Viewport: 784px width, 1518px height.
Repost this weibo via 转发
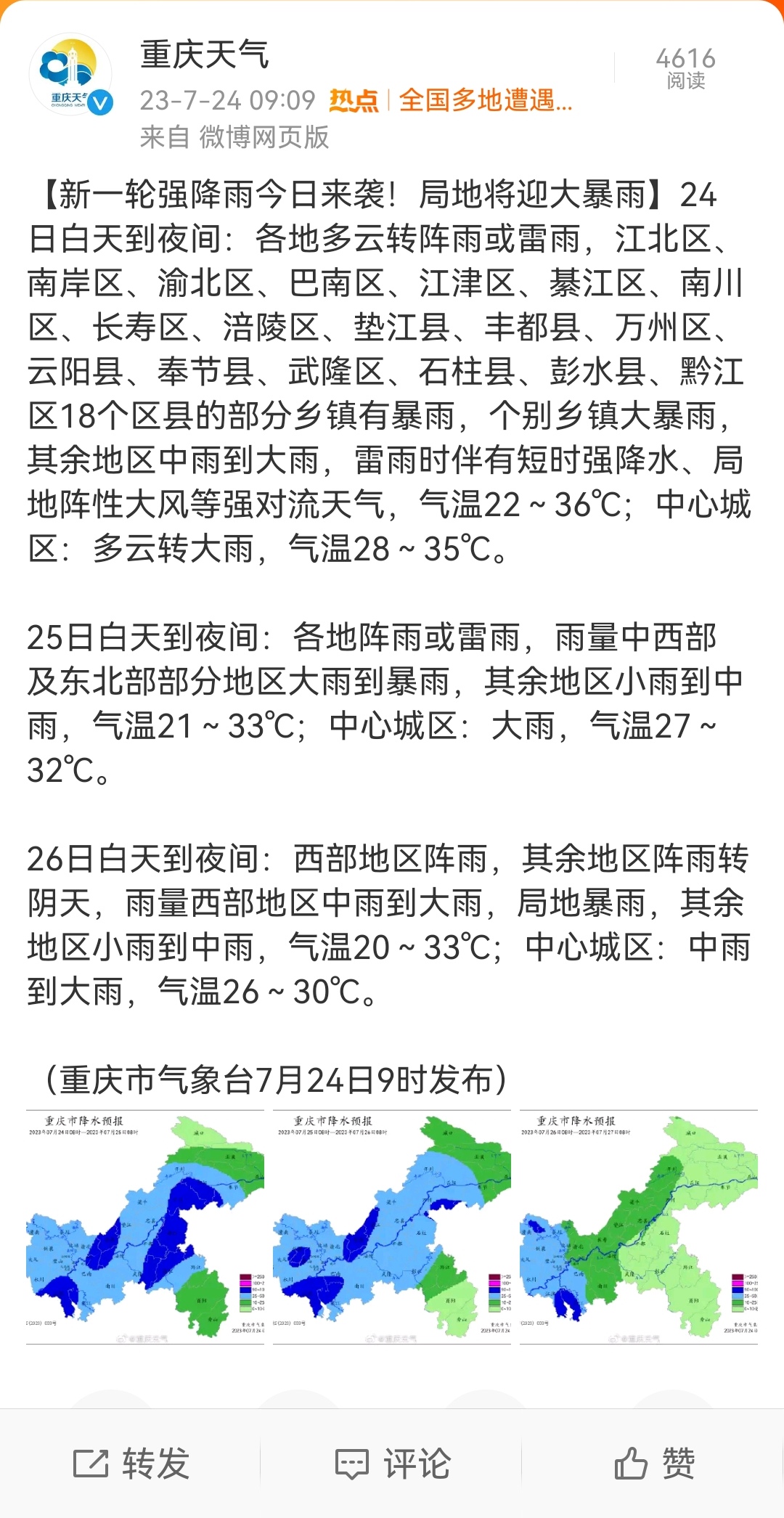pos(131,1463)
